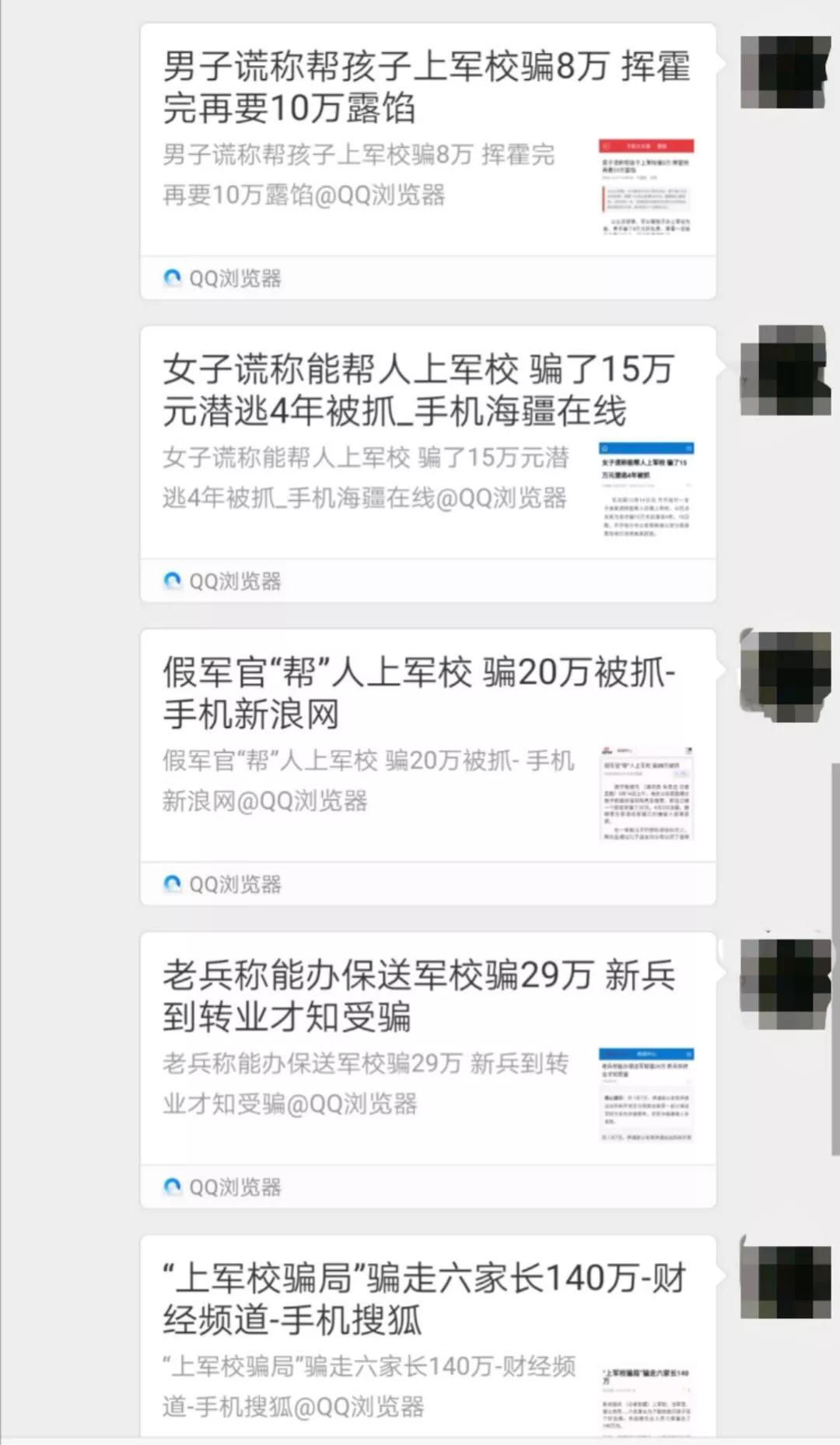Open the 假军官 骗20万被抓 shared link
This screenshot has height=1445, width=840.
point(426,747)
